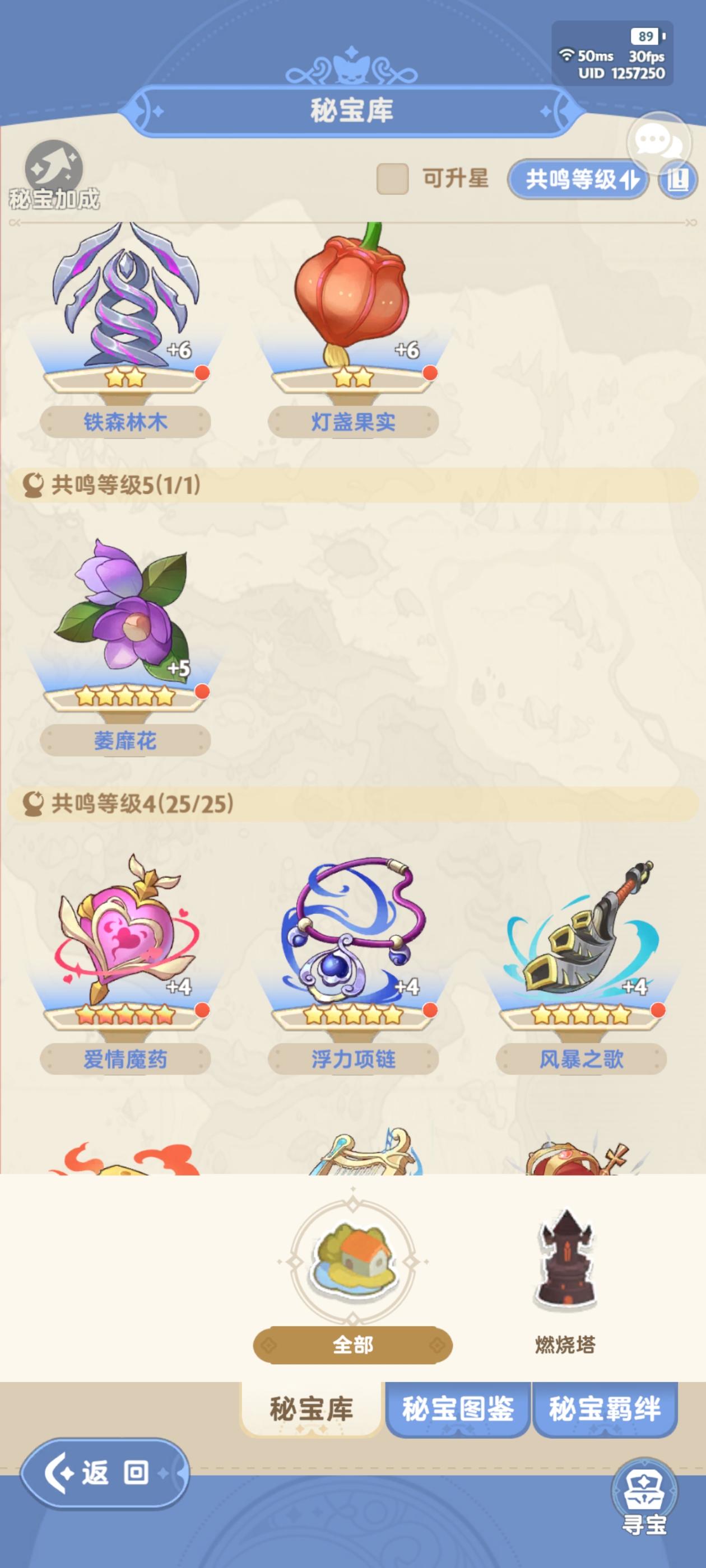
Task: Select the 铁森林木 treasure item
Action: point(125,304)
